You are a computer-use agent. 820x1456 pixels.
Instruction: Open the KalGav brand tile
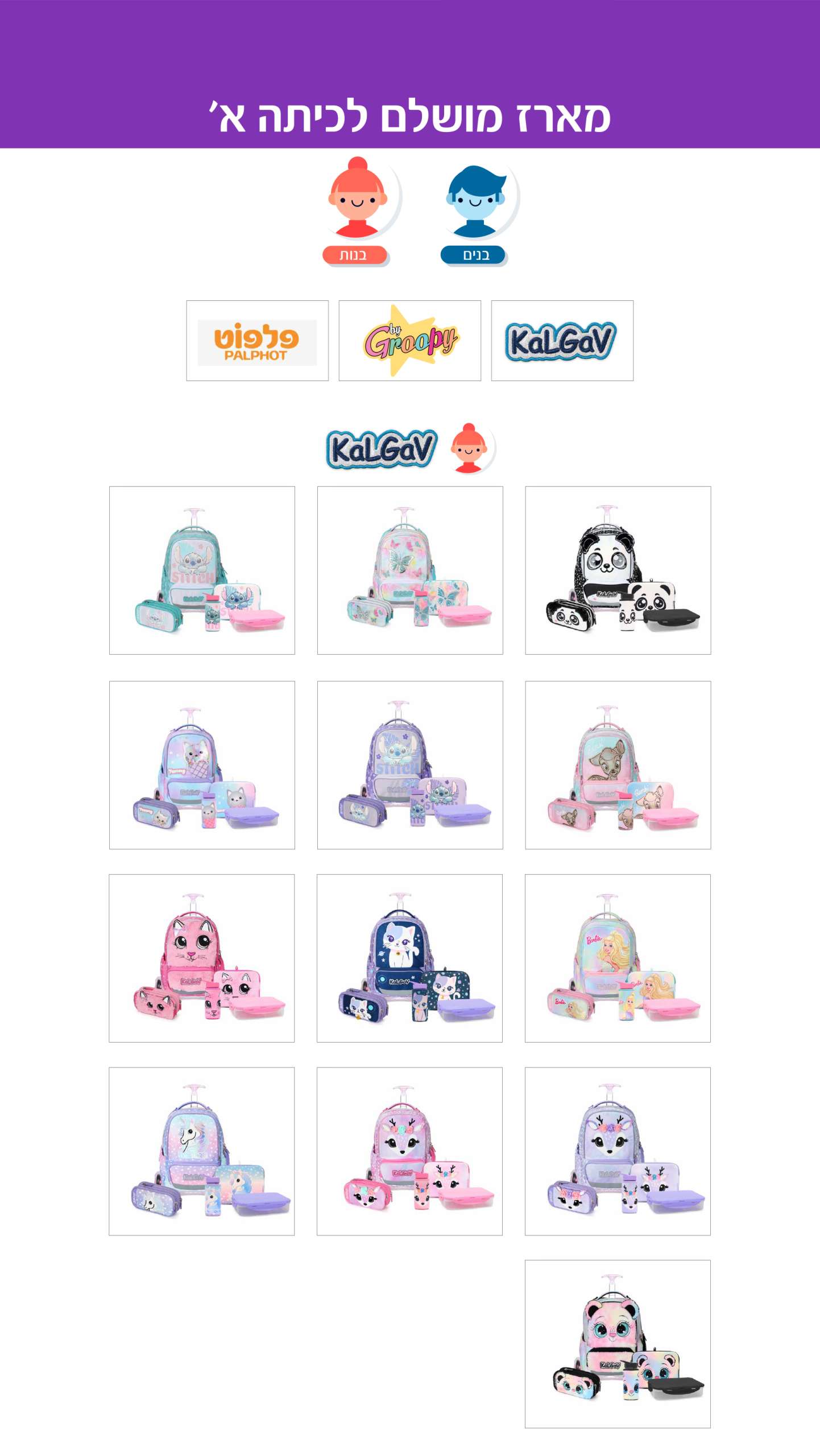pyautogui.click(x=562, y=341)
